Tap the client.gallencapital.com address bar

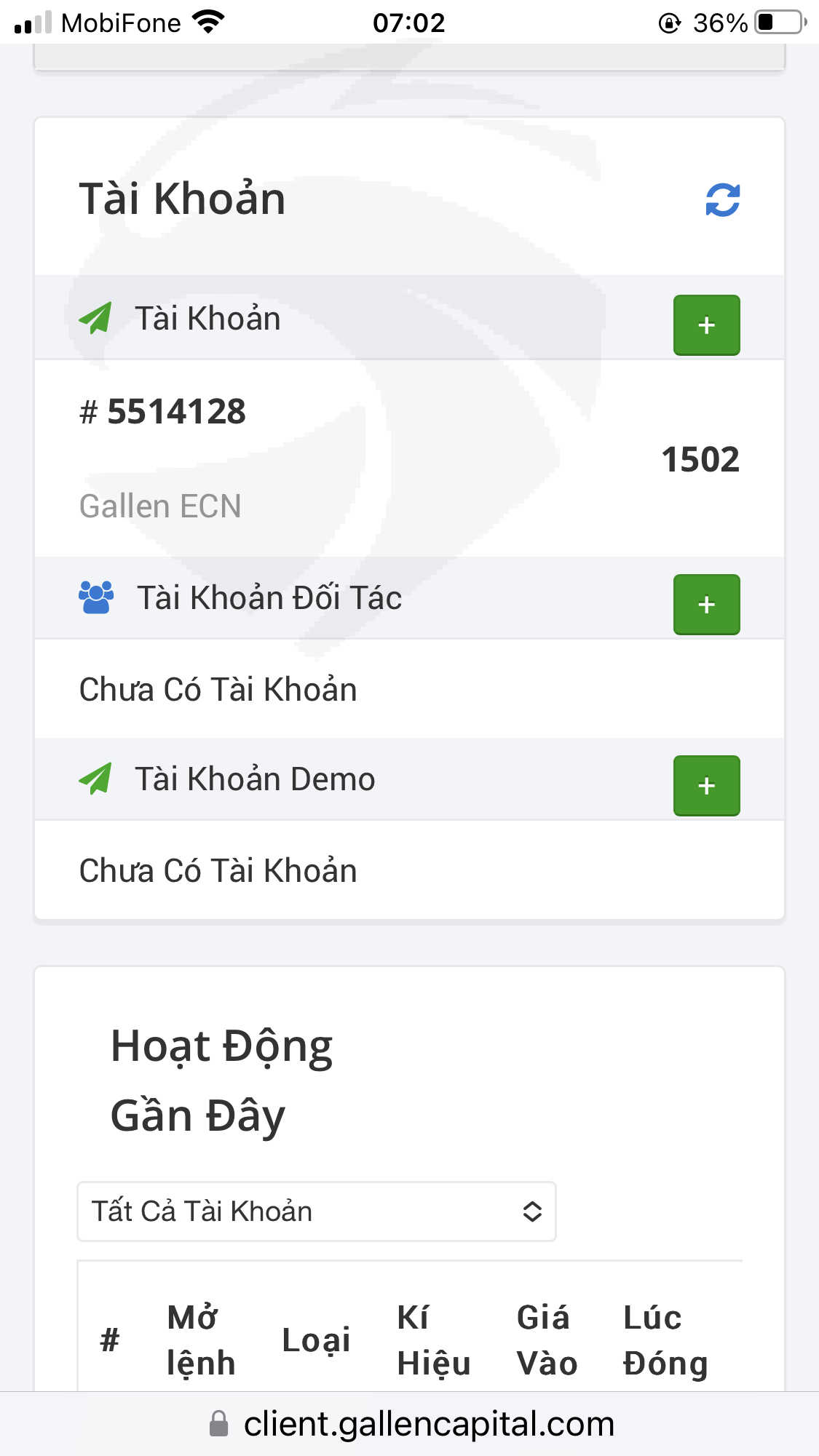pos(410,1424)
